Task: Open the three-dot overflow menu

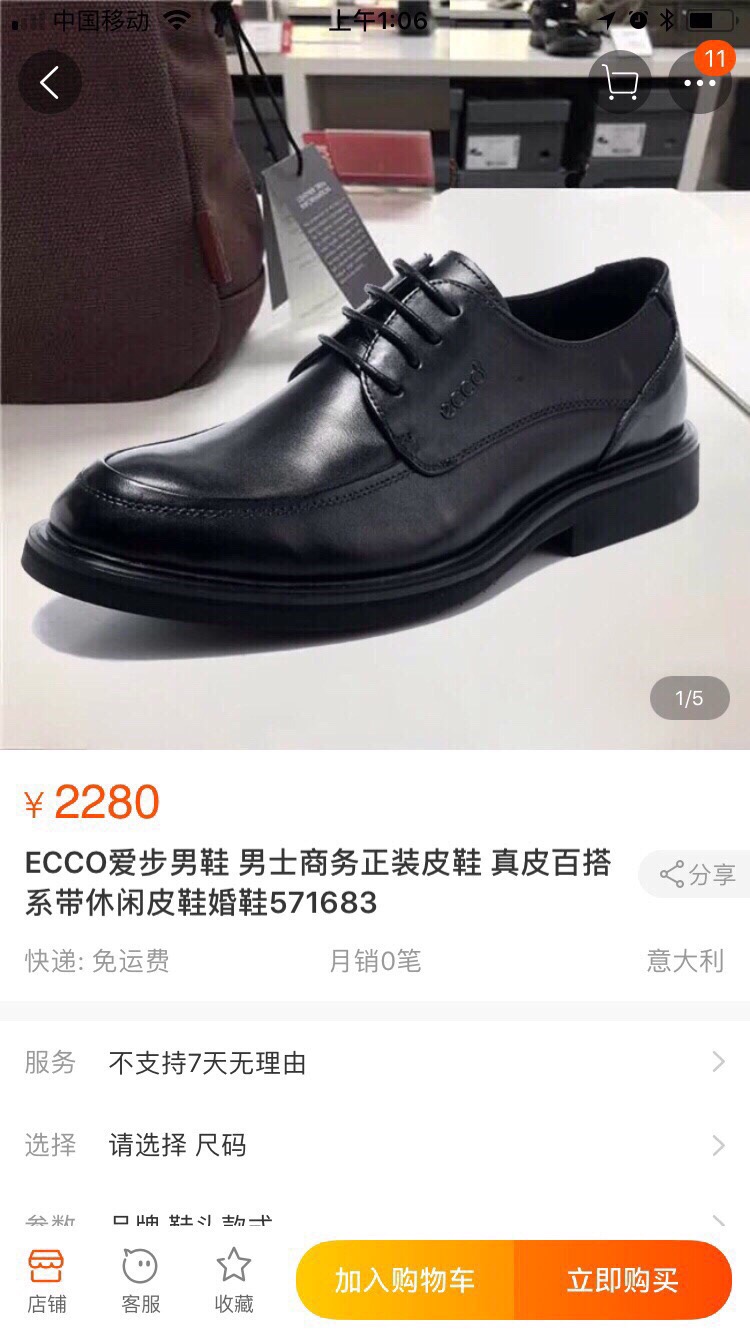Action: (x=700, y=82)
